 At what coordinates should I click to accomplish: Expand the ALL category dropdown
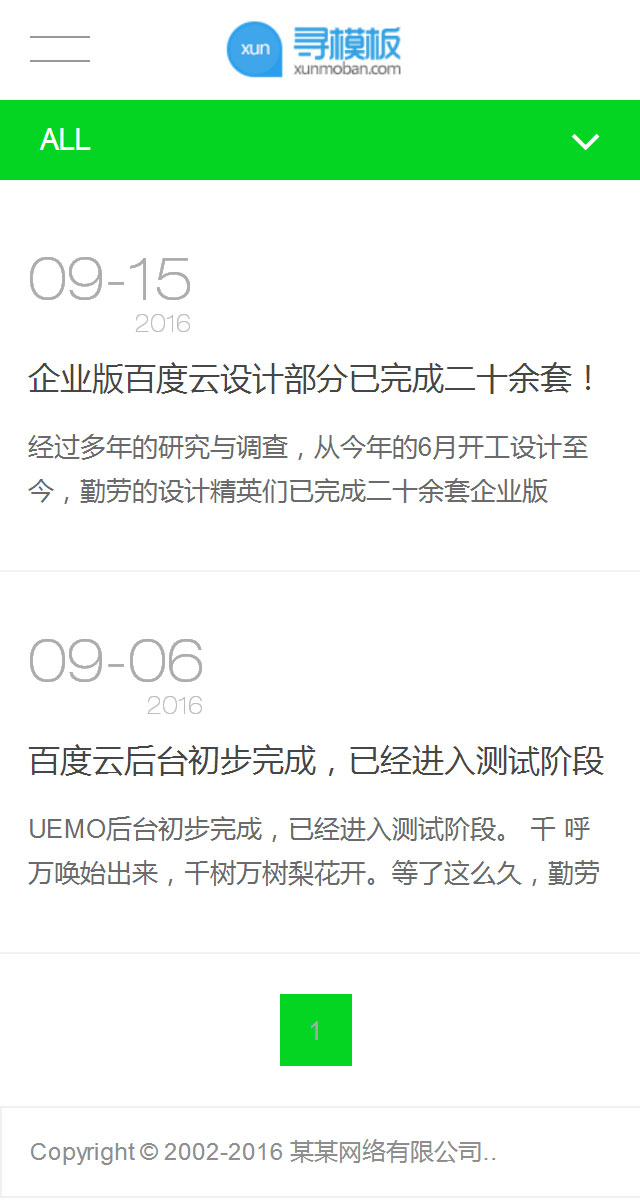point(584,141)
